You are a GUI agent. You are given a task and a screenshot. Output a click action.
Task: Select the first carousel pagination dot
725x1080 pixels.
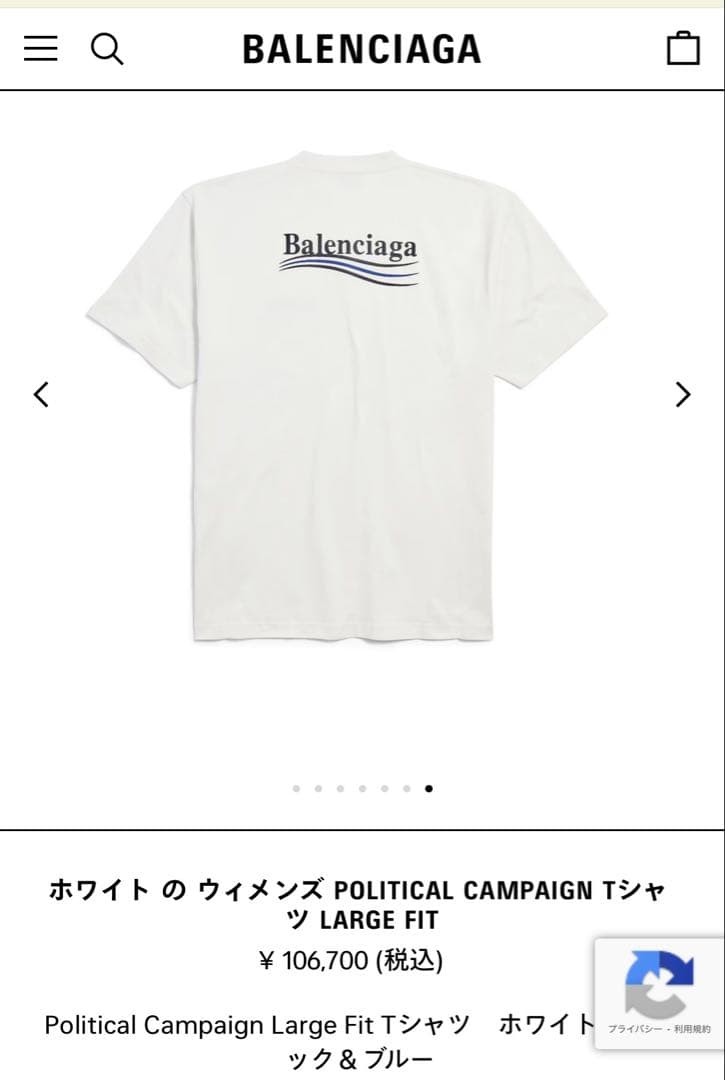(296, 788)
